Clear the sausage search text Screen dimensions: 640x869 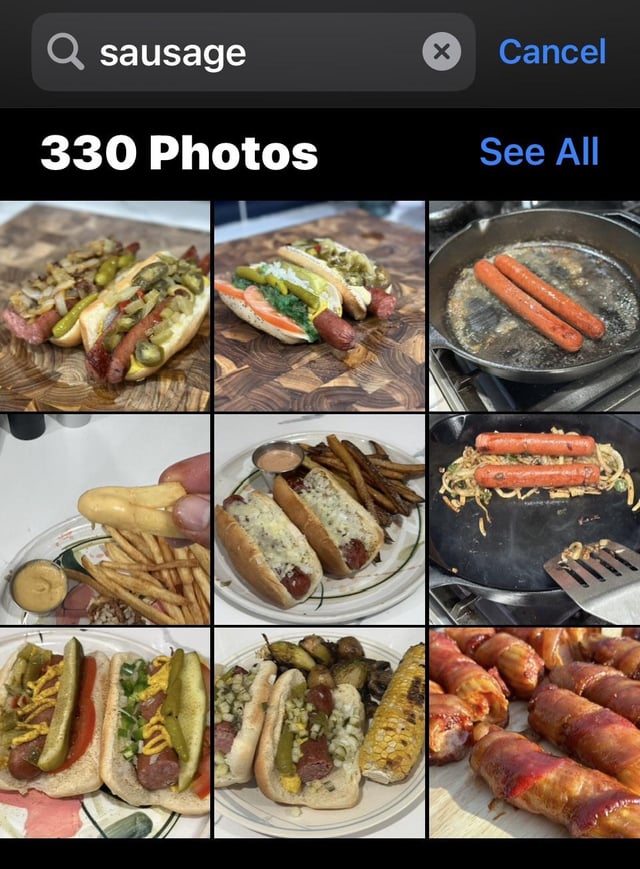(x=441, y=52)
